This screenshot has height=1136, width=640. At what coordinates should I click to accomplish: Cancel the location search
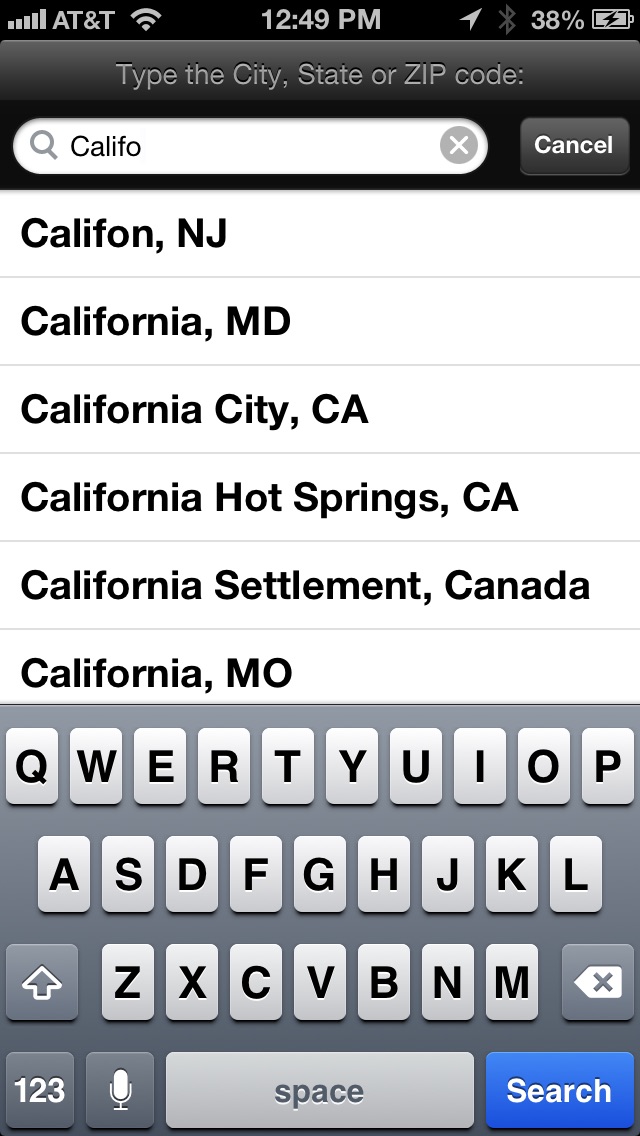click(x=574, y=146)
